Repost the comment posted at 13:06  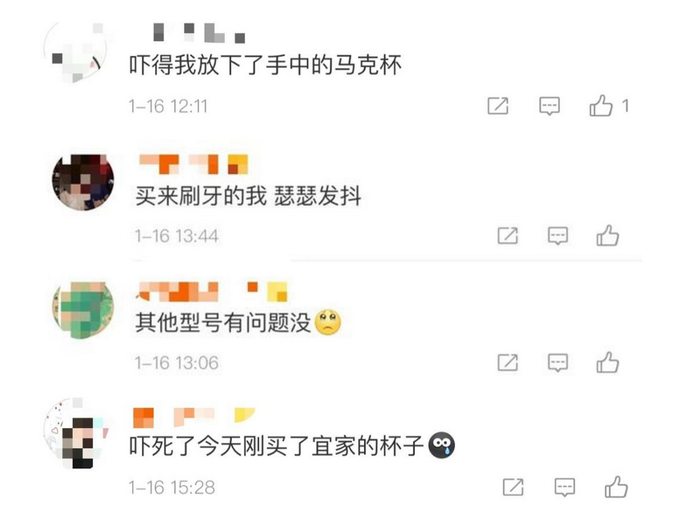pyautogui.click(x=508, y=363)
